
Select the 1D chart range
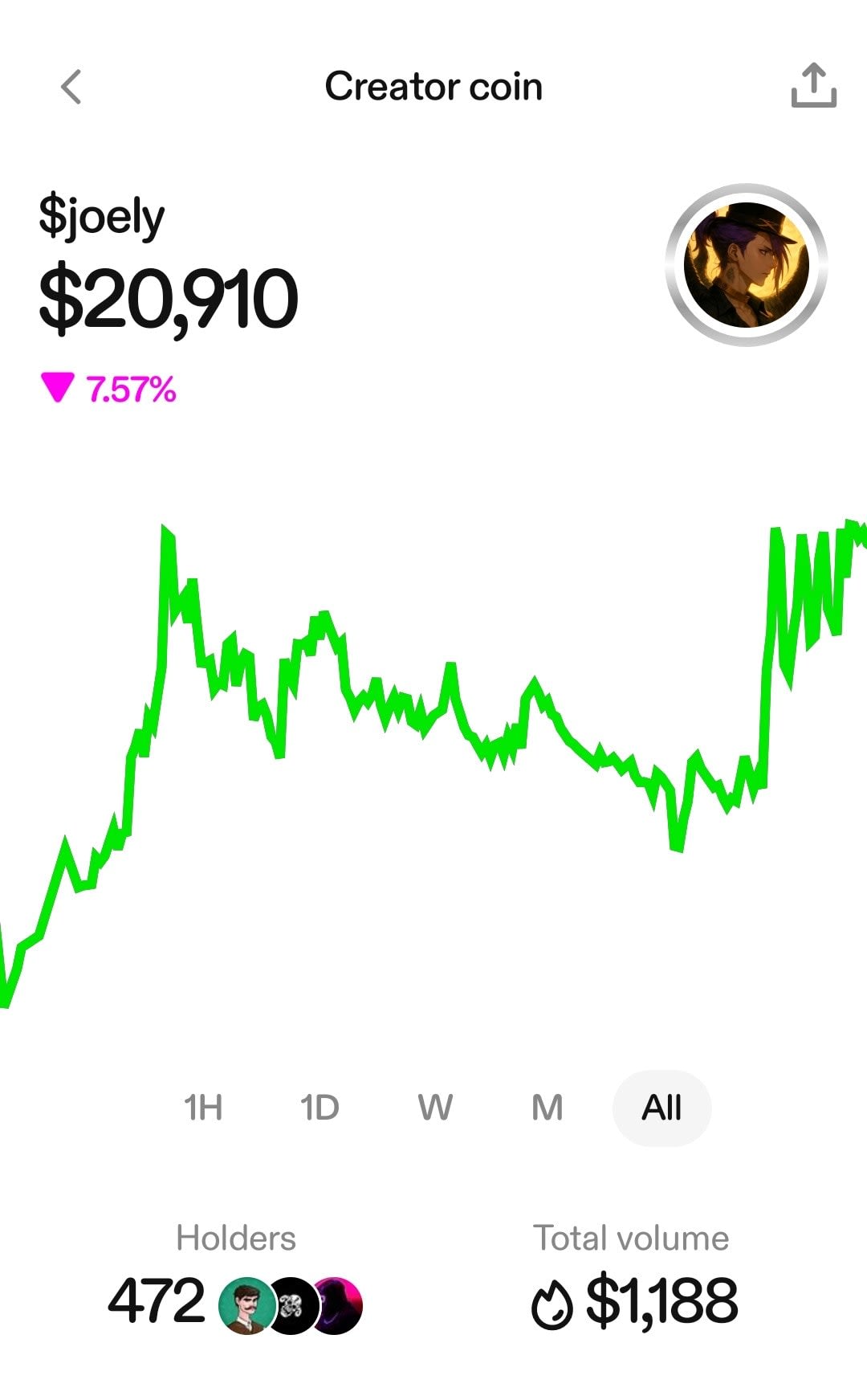tap(320, 1108)
